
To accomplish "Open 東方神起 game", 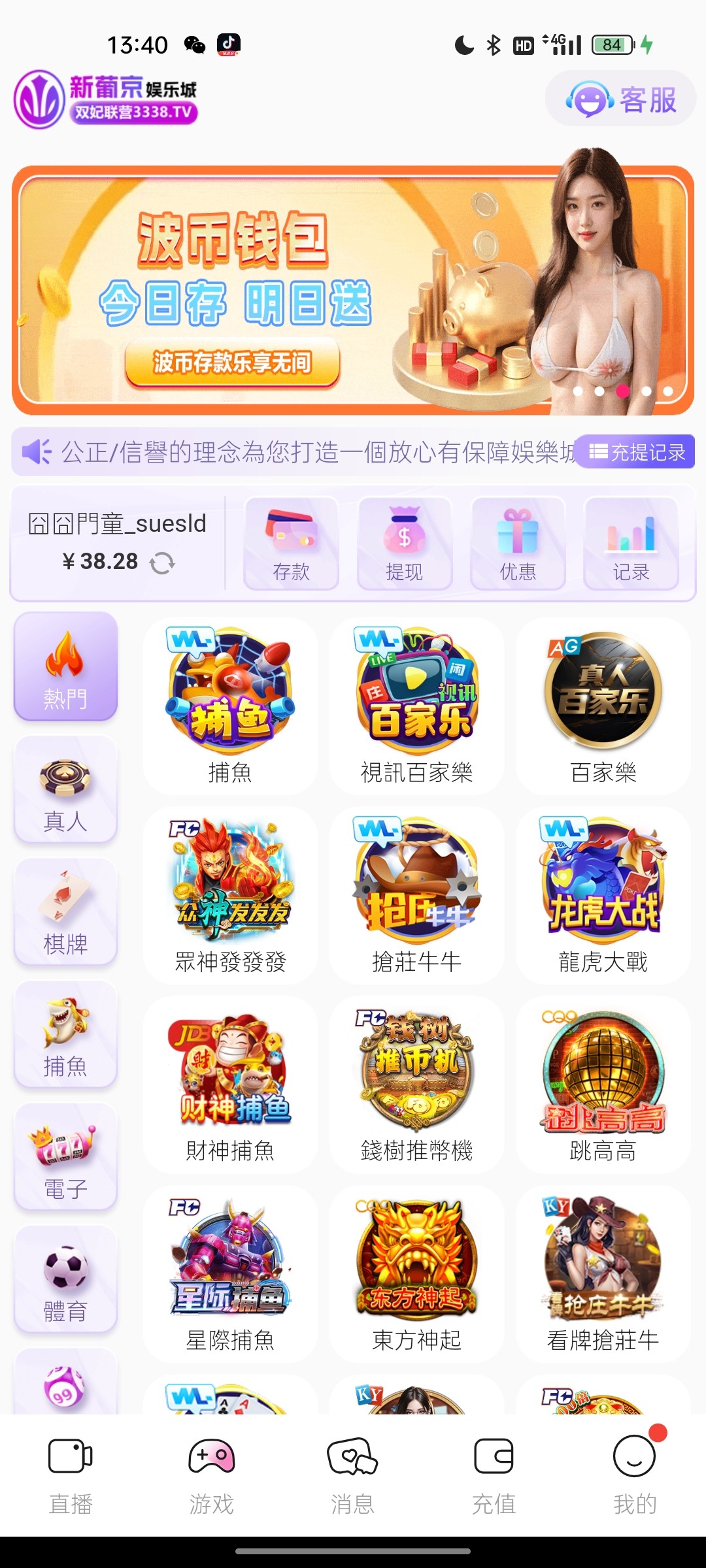I will click(416, 1274).
